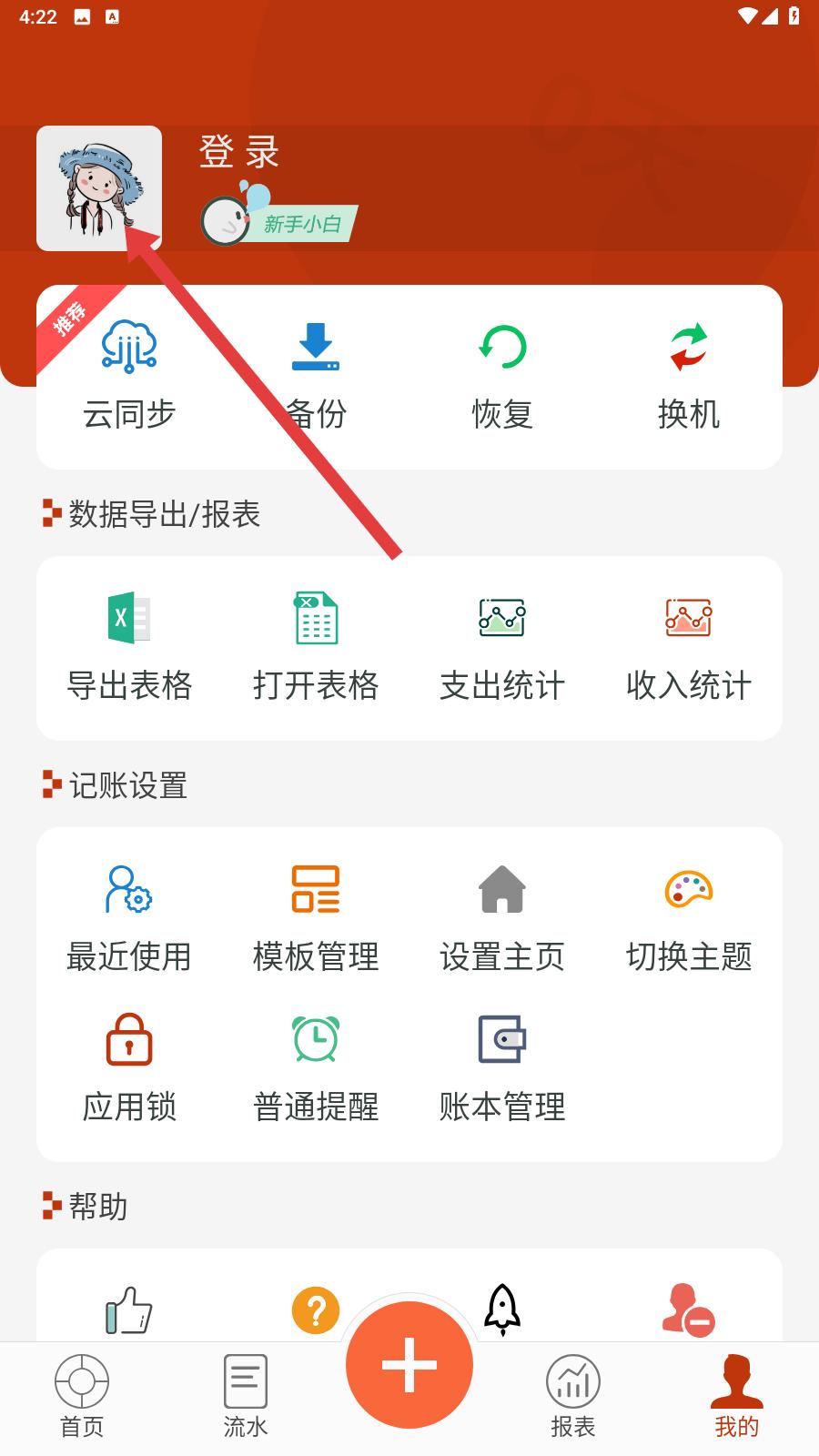The image size is (819, 1456).
Task: Open 应用锁 app lock
Action: (129, 1068)
